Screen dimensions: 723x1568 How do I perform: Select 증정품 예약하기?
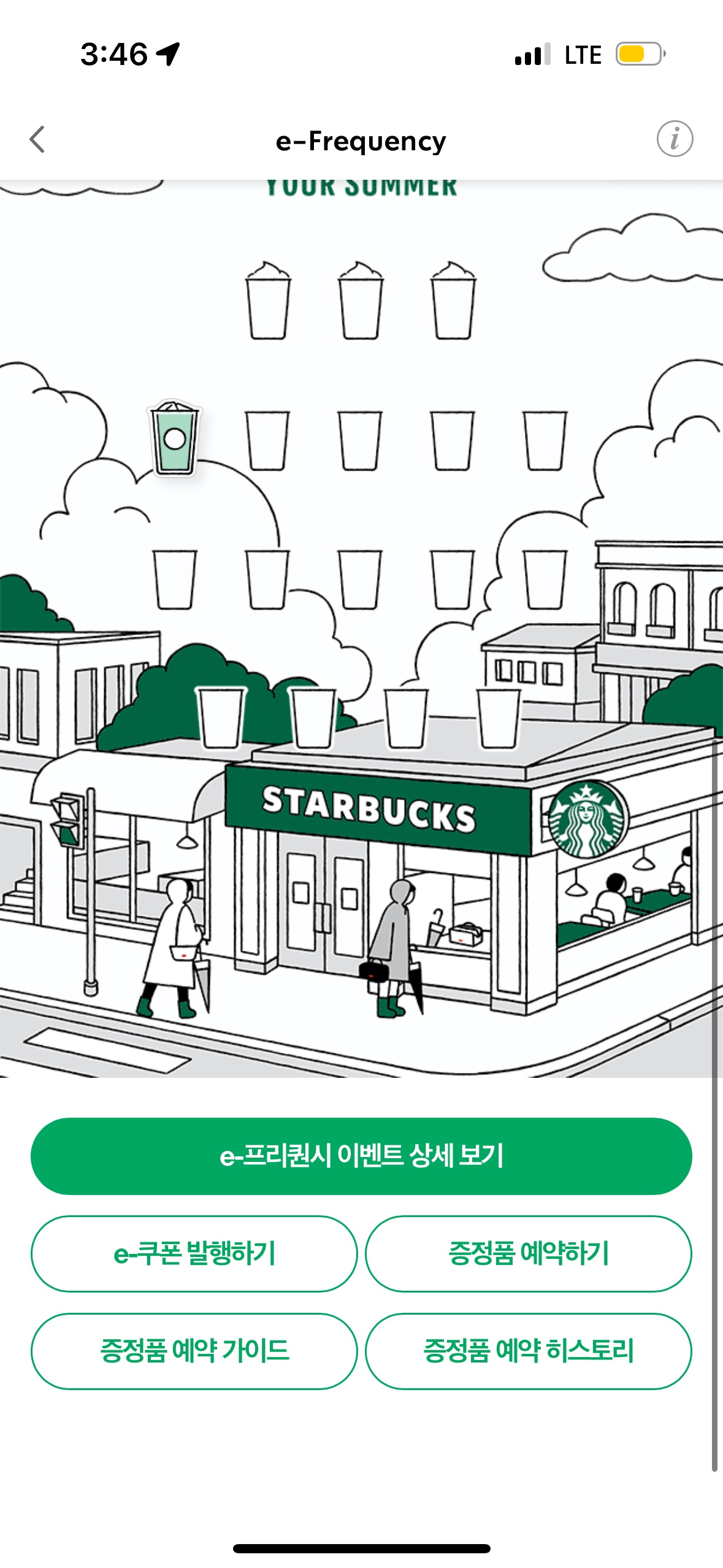pos(528,1253)
